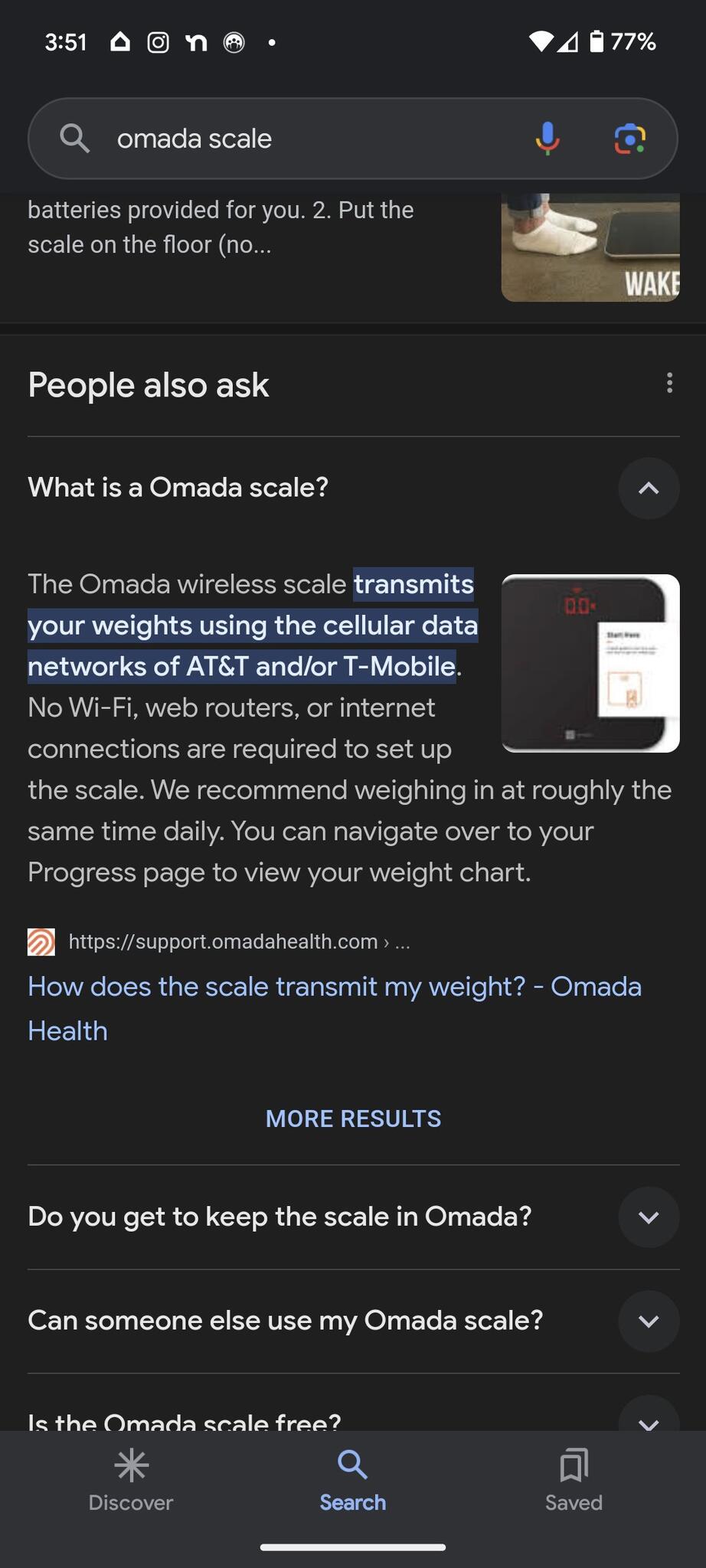Open Saved collections from bottom bar

click(x=573, y=1465)
